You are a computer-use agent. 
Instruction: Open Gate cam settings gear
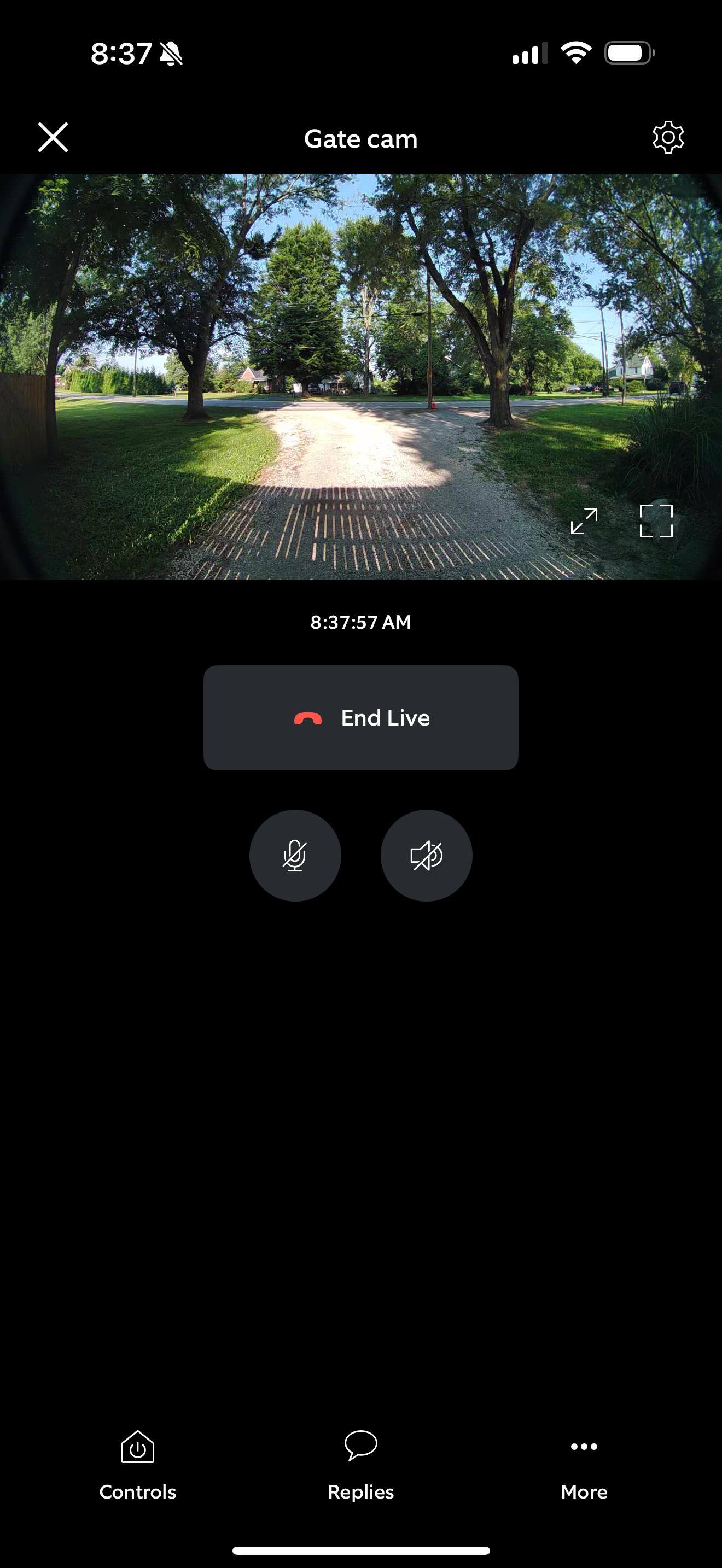(668, 138)
